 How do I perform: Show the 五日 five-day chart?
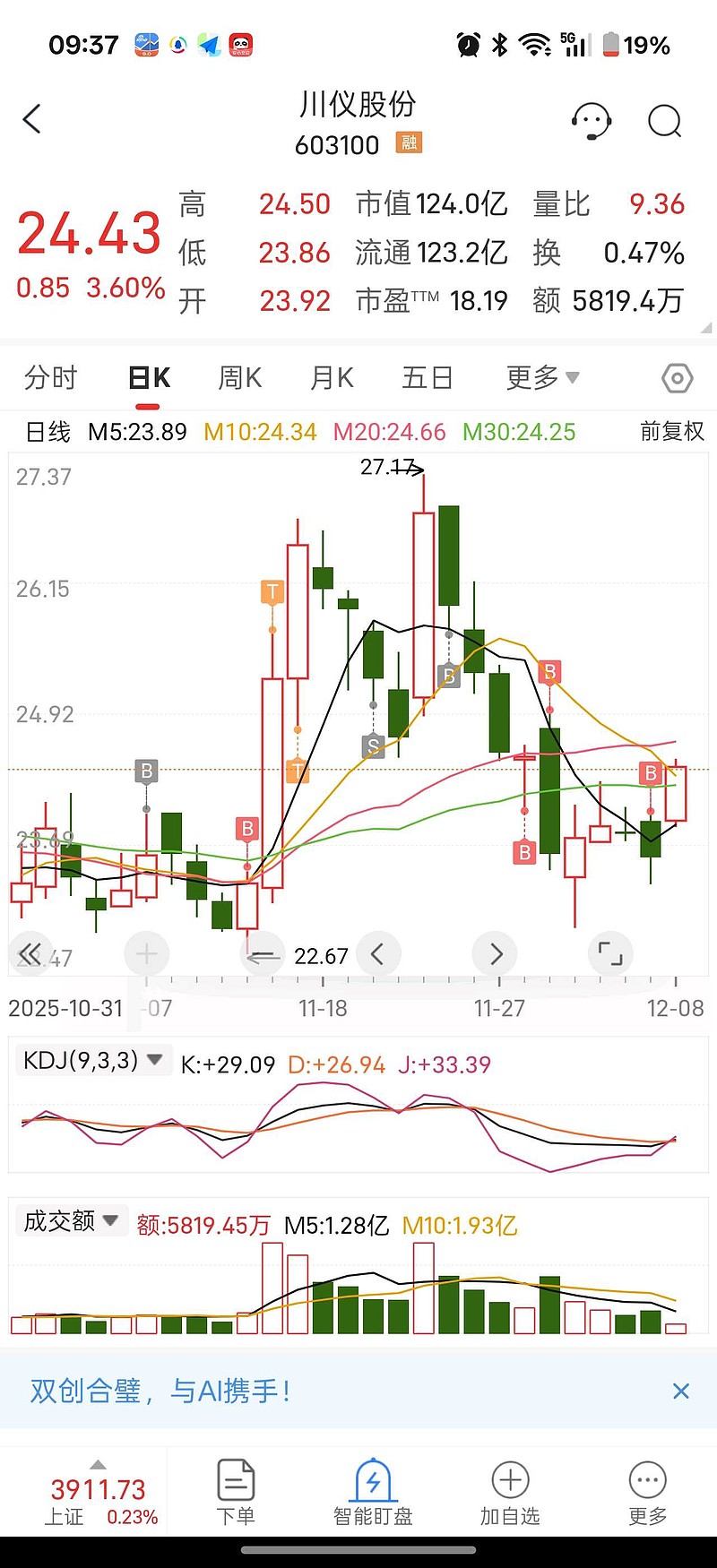tap(427, 378)
